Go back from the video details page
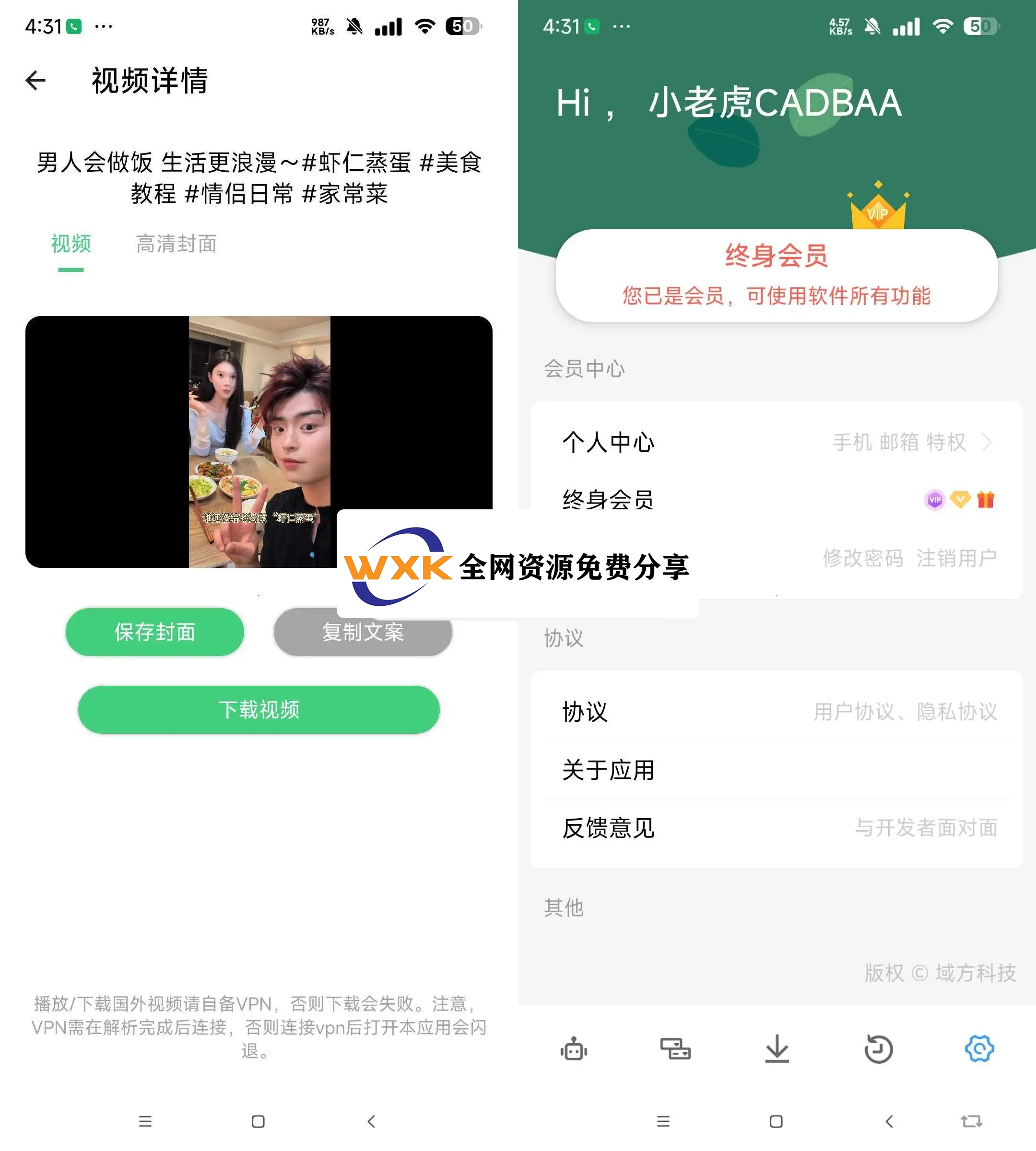1036x1151 pixels. (36, 80)
